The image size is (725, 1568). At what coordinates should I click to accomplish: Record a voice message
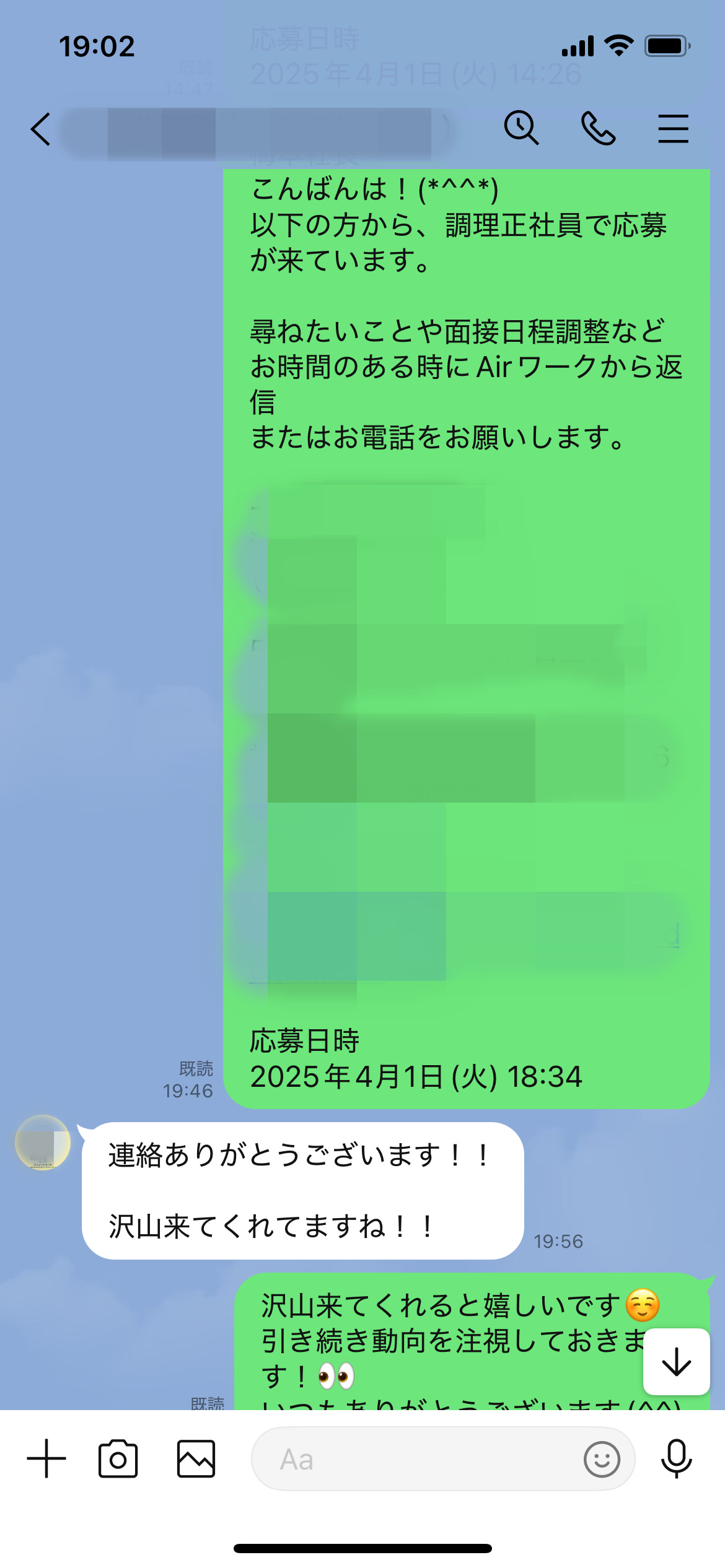click(676, 1458)
